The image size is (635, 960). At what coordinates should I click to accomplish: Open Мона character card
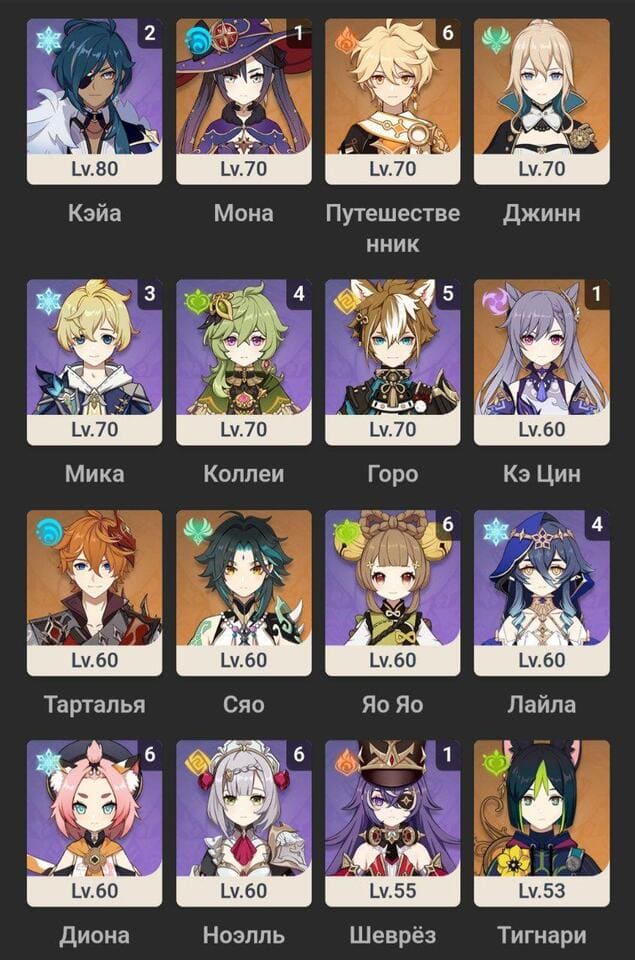coord(243,100)
